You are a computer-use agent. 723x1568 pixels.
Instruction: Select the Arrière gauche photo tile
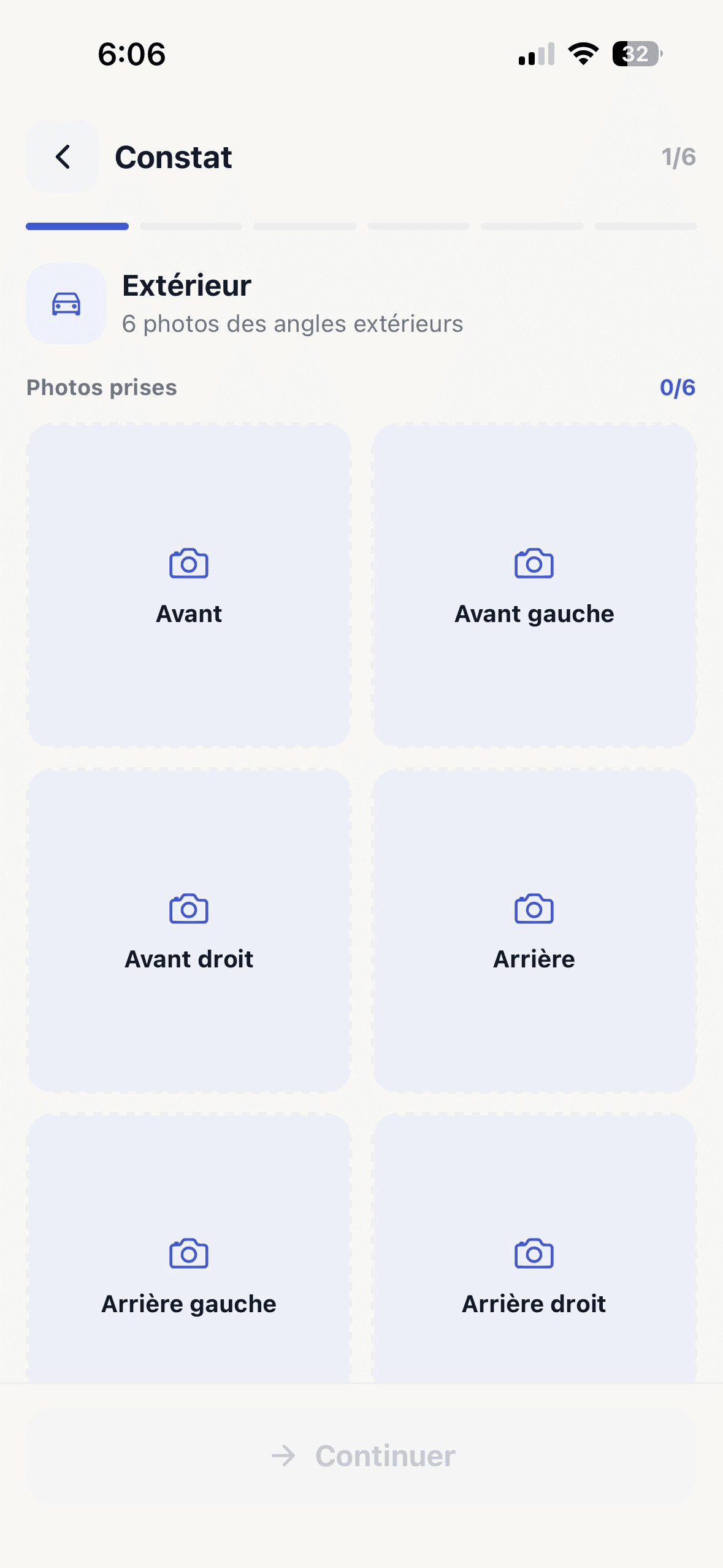(x=189, y=1264)
